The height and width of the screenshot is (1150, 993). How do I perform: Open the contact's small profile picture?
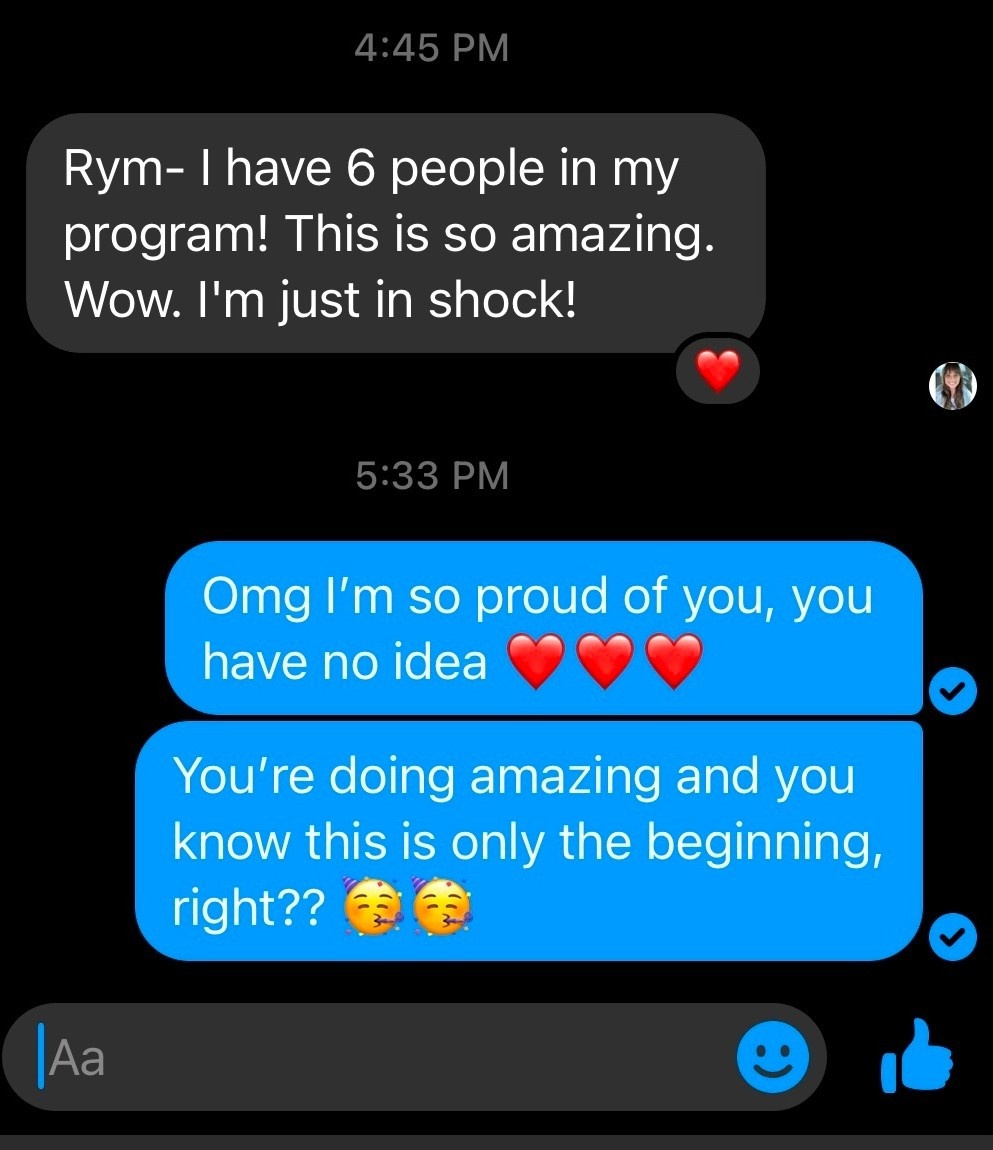(x=952, y=386)
